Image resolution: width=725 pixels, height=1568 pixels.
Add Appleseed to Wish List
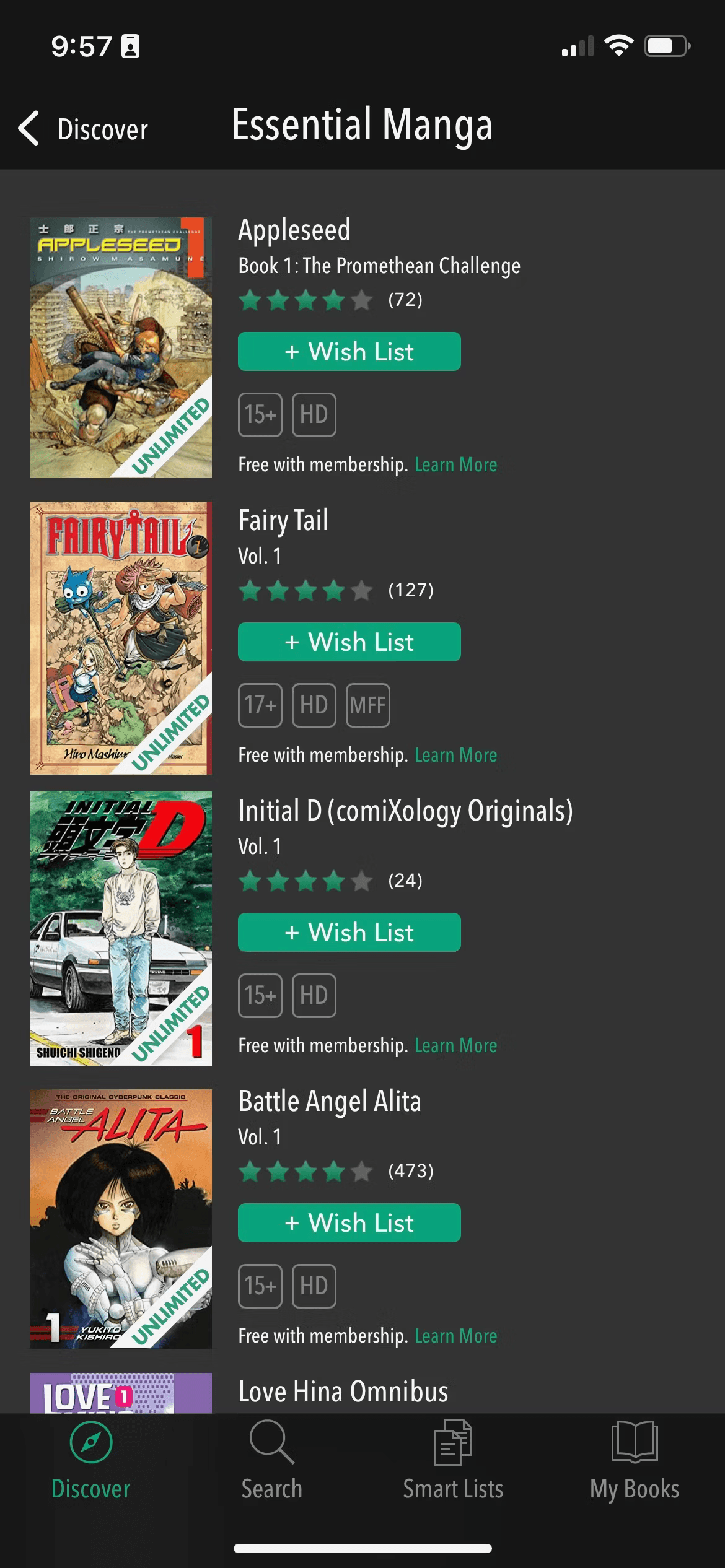click(x=349, y=352)
